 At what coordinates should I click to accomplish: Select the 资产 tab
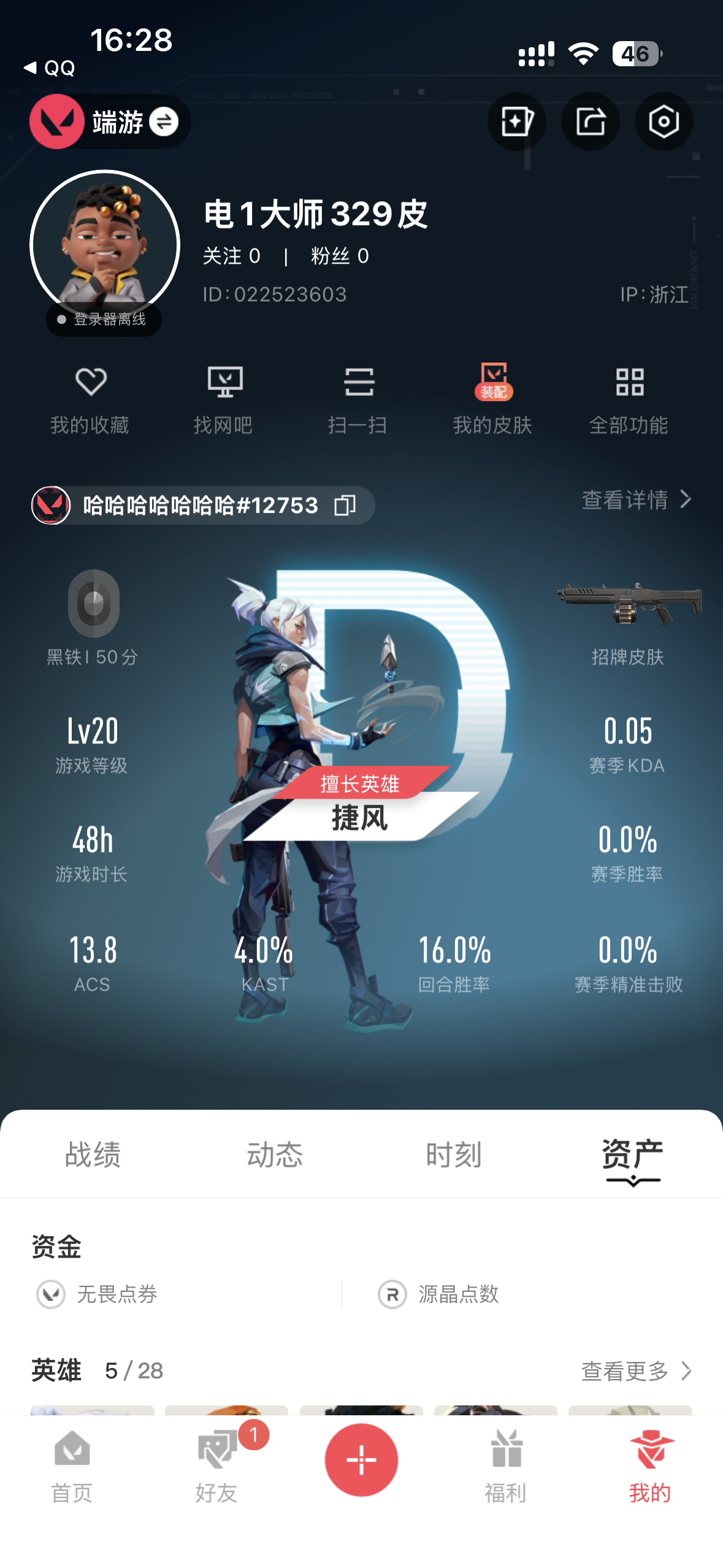[x=632, y=1155]
